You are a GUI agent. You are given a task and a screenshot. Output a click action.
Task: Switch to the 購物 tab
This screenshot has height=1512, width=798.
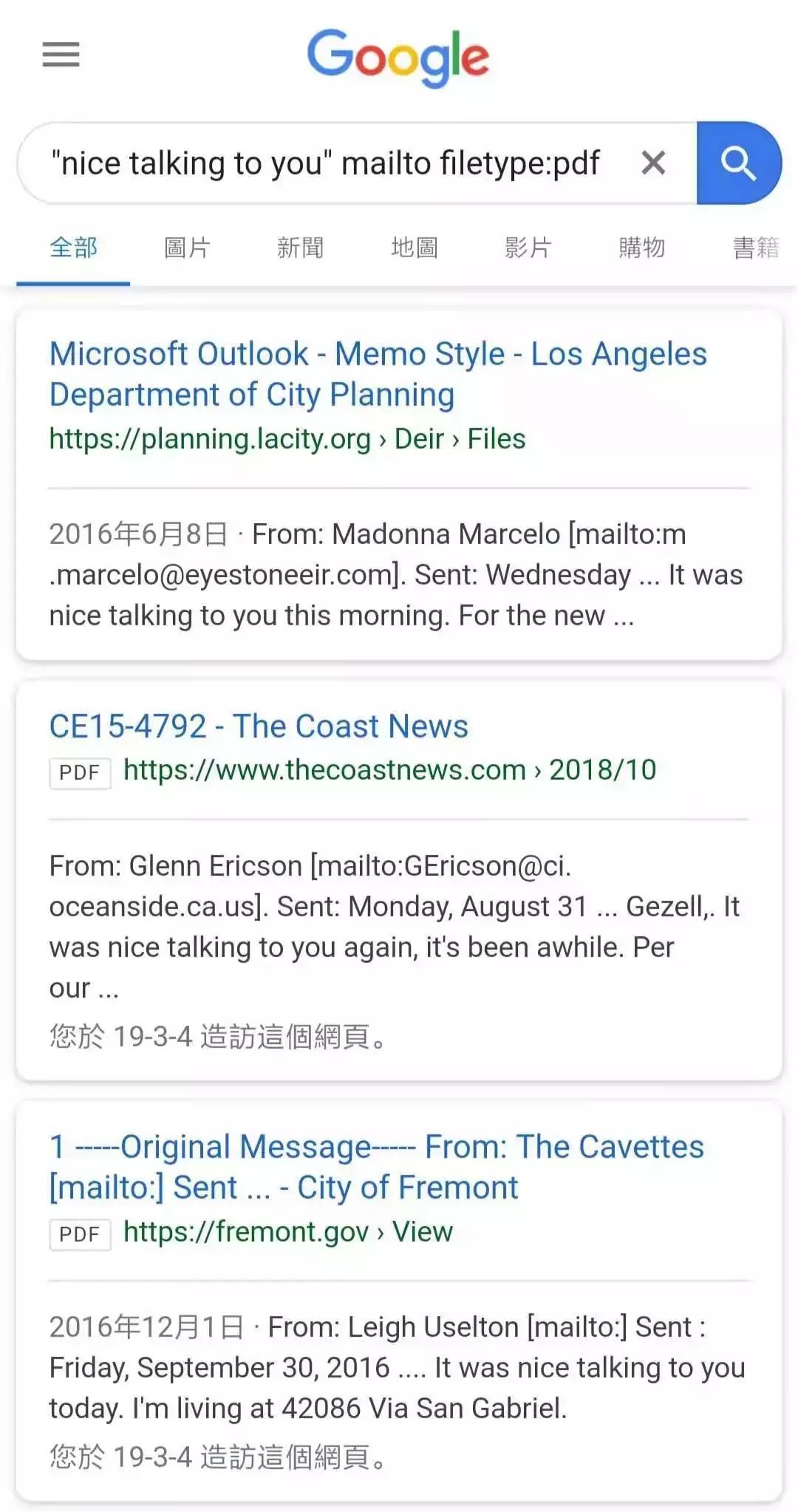pyautogui.click(x=641, y=248)
